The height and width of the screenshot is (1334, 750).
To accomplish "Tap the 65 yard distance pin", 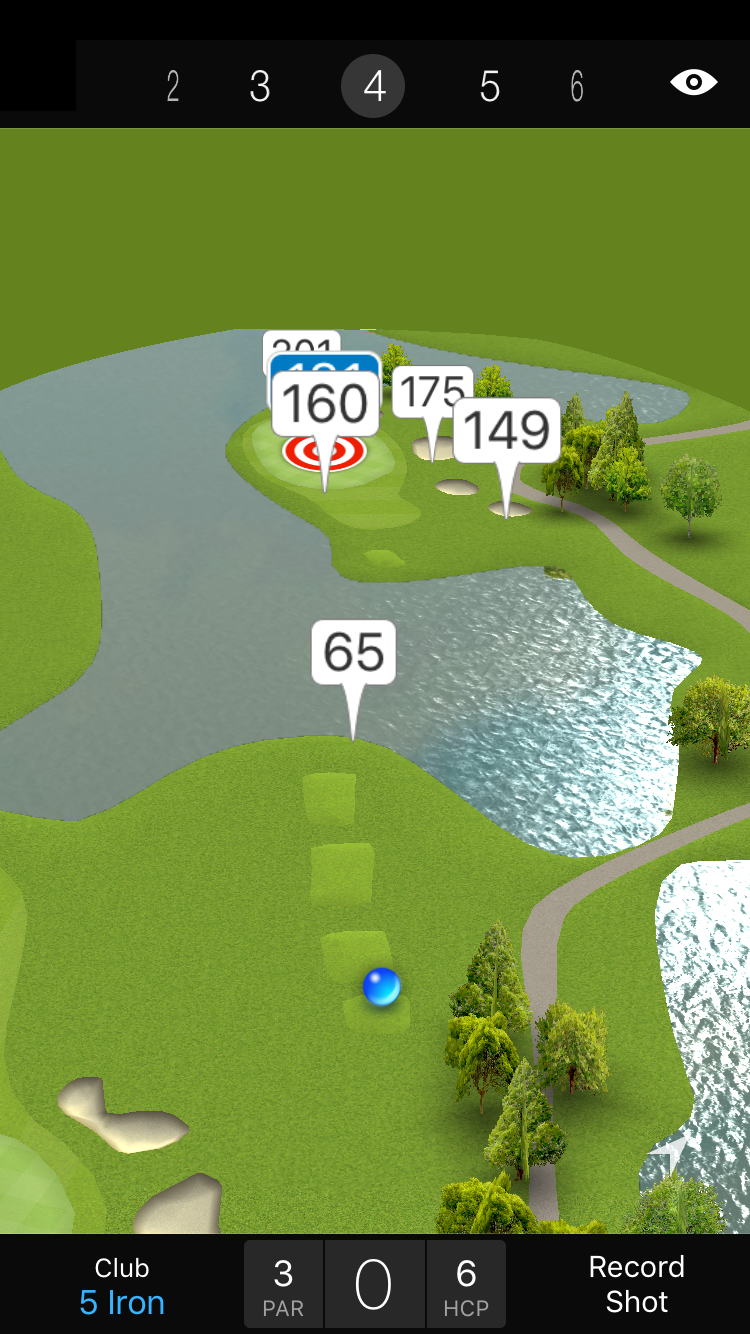I will pyautogui.click(x=354, y=653).
